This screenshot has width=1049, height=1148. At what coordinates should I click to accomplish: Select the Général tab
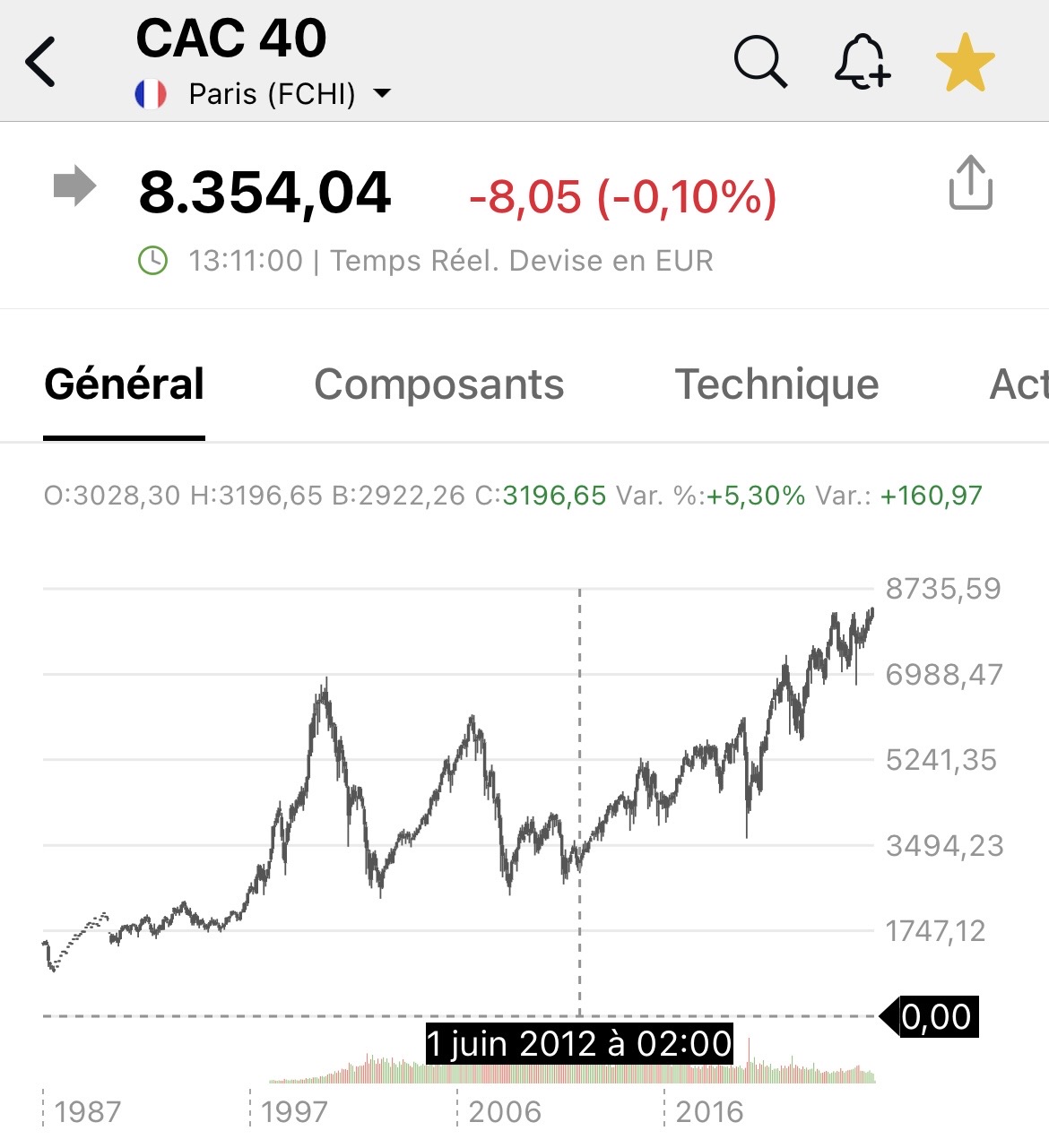coord(125,384)
